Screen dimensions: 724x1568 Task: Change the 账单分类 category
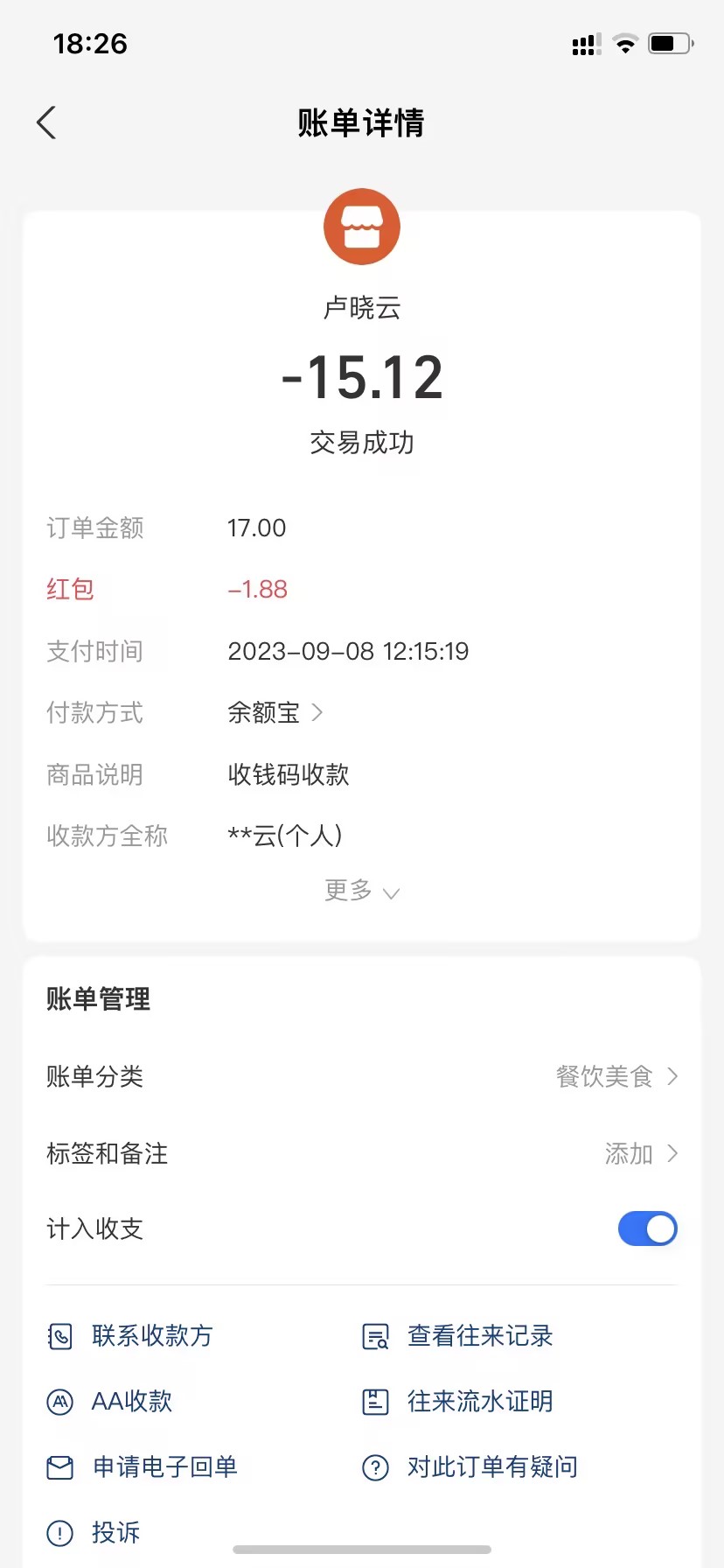(x=616, y=1076)
